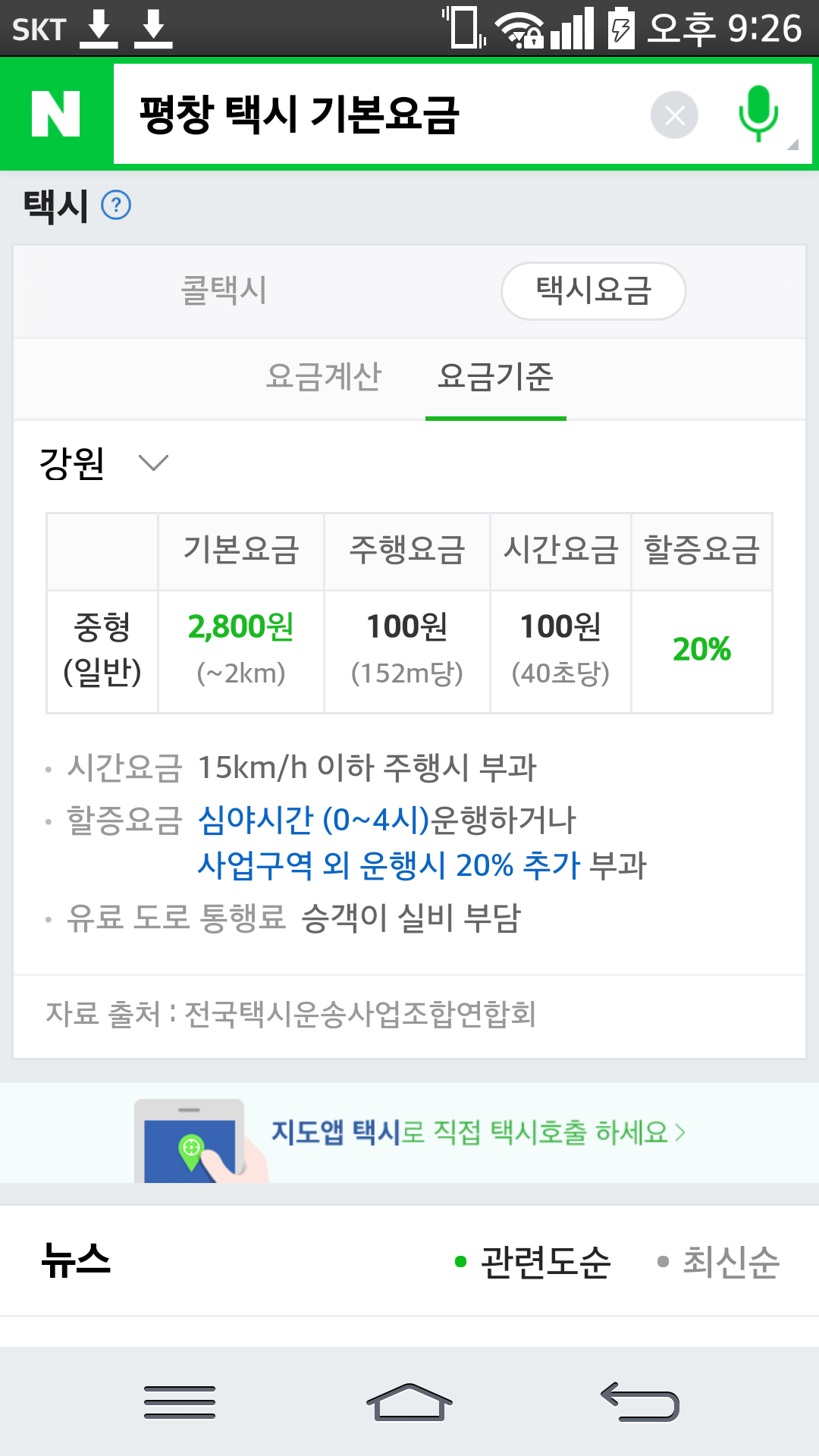Start voice search with the microphone
Screen dimensions: 819x1456
[x=758, y=114]
